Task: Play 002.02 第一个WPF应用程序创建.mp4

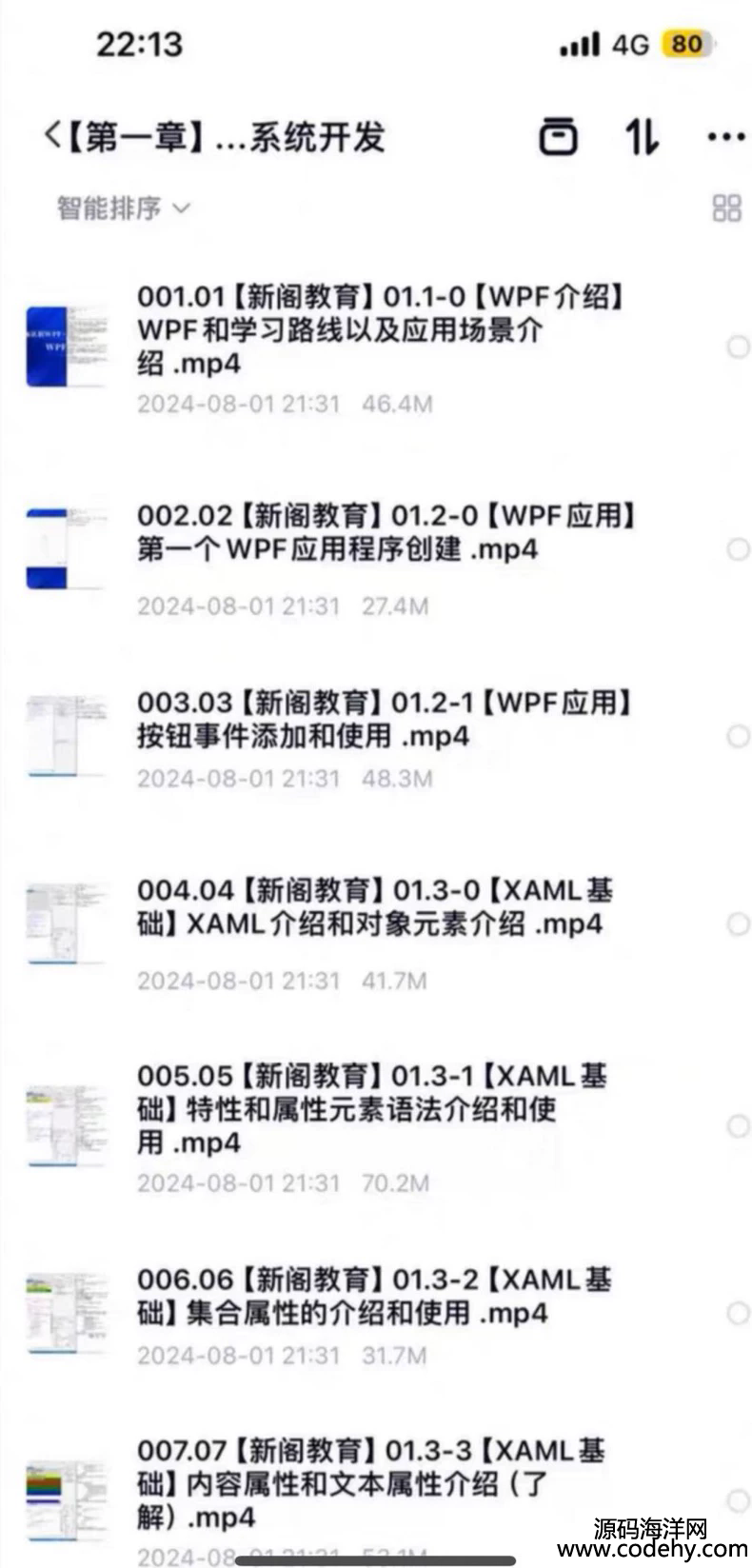Action: tap(381, 533)
